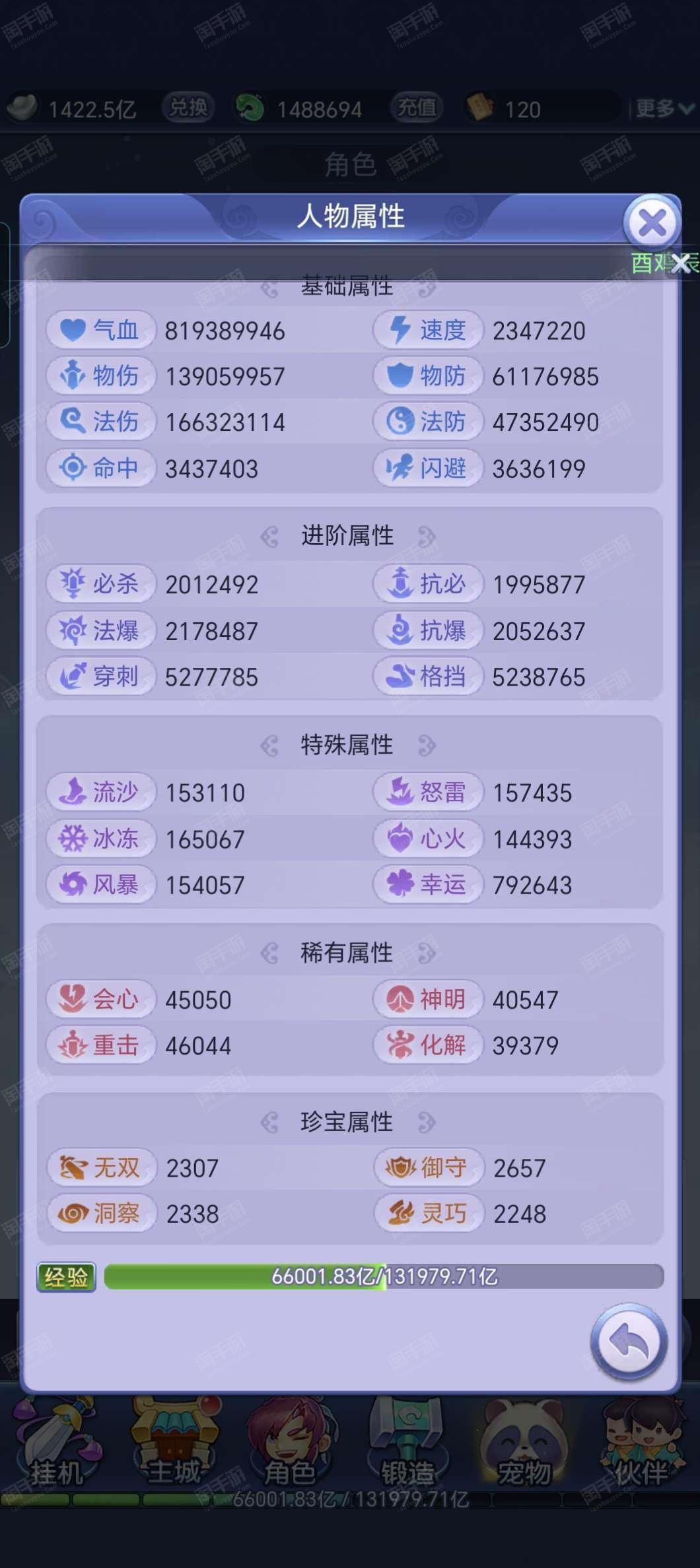The image size is (700, 1568).
Task: Switch to the 宠物 tab
Action: (524, 1445)
